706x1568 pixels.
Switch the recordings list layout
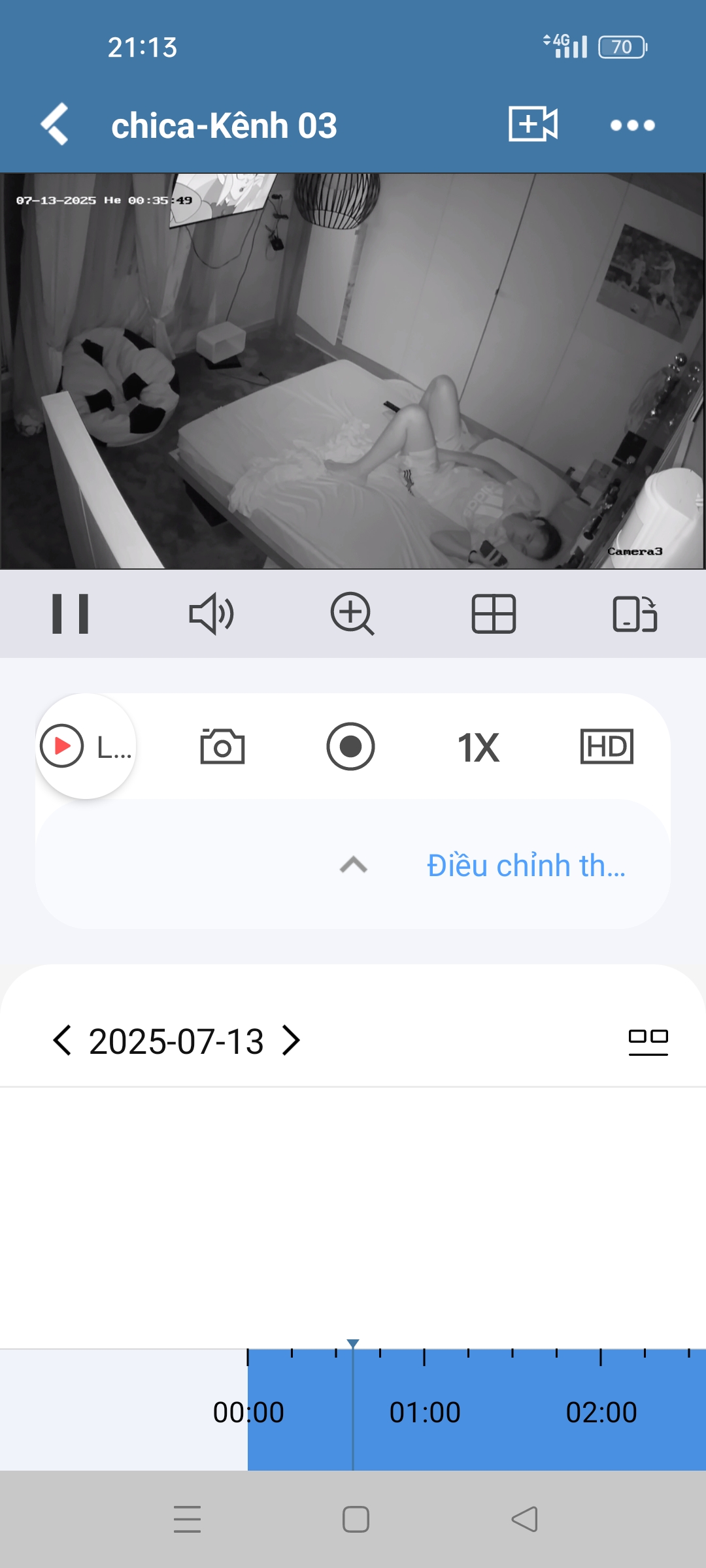click(x=648, y=1041)
